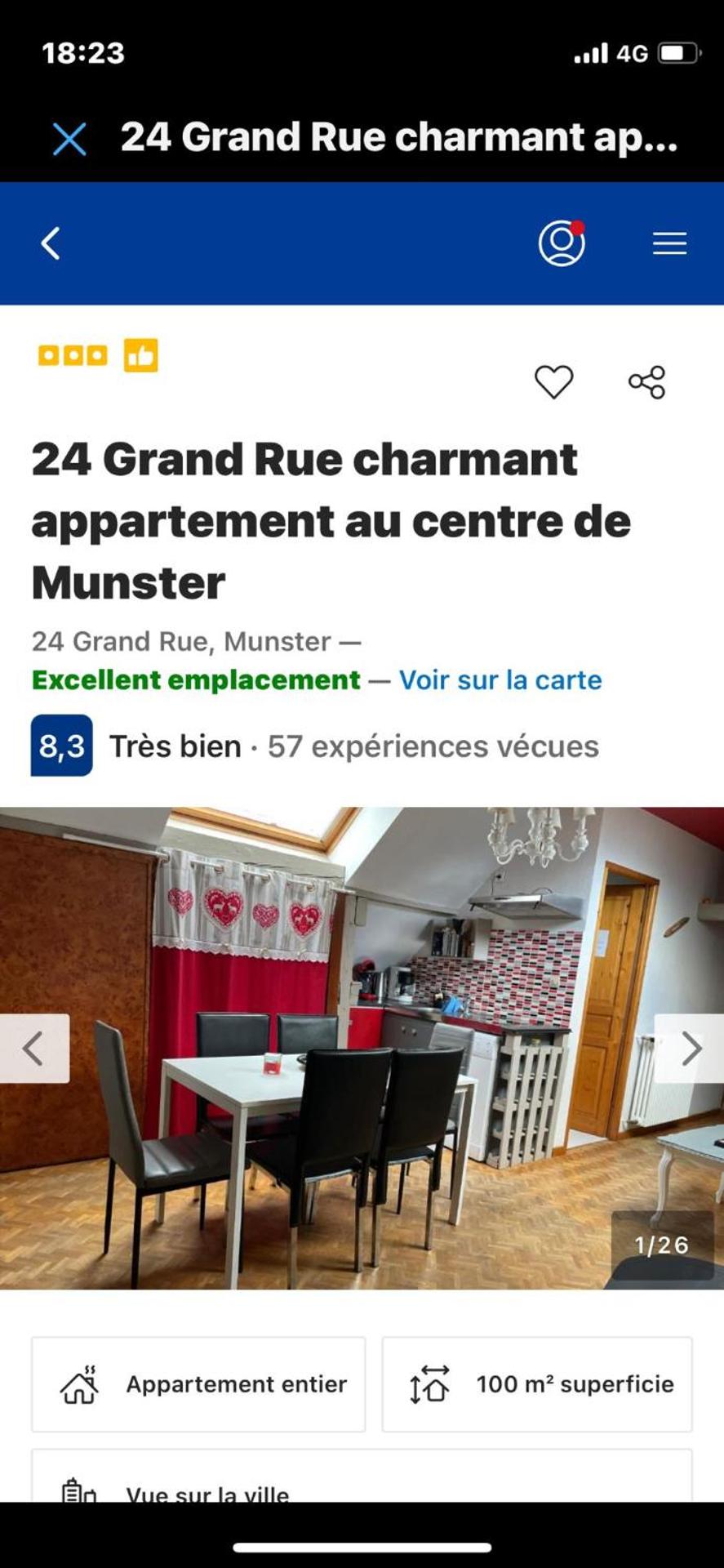
Task: Show the next apartment photo
Action: (690, 1049)
